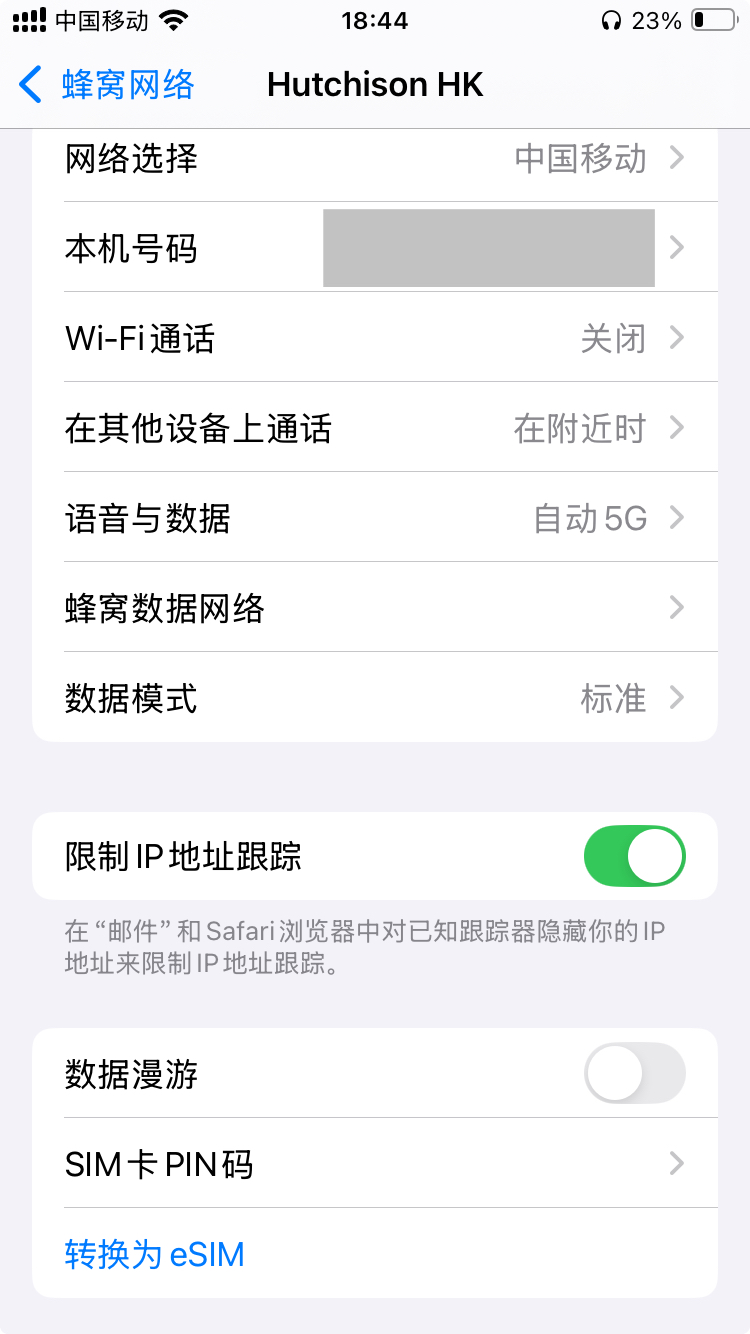The image size is (750, 1334).
Task: Open Wi-Fi通话 settings
Action: click(x=375, y=337)
